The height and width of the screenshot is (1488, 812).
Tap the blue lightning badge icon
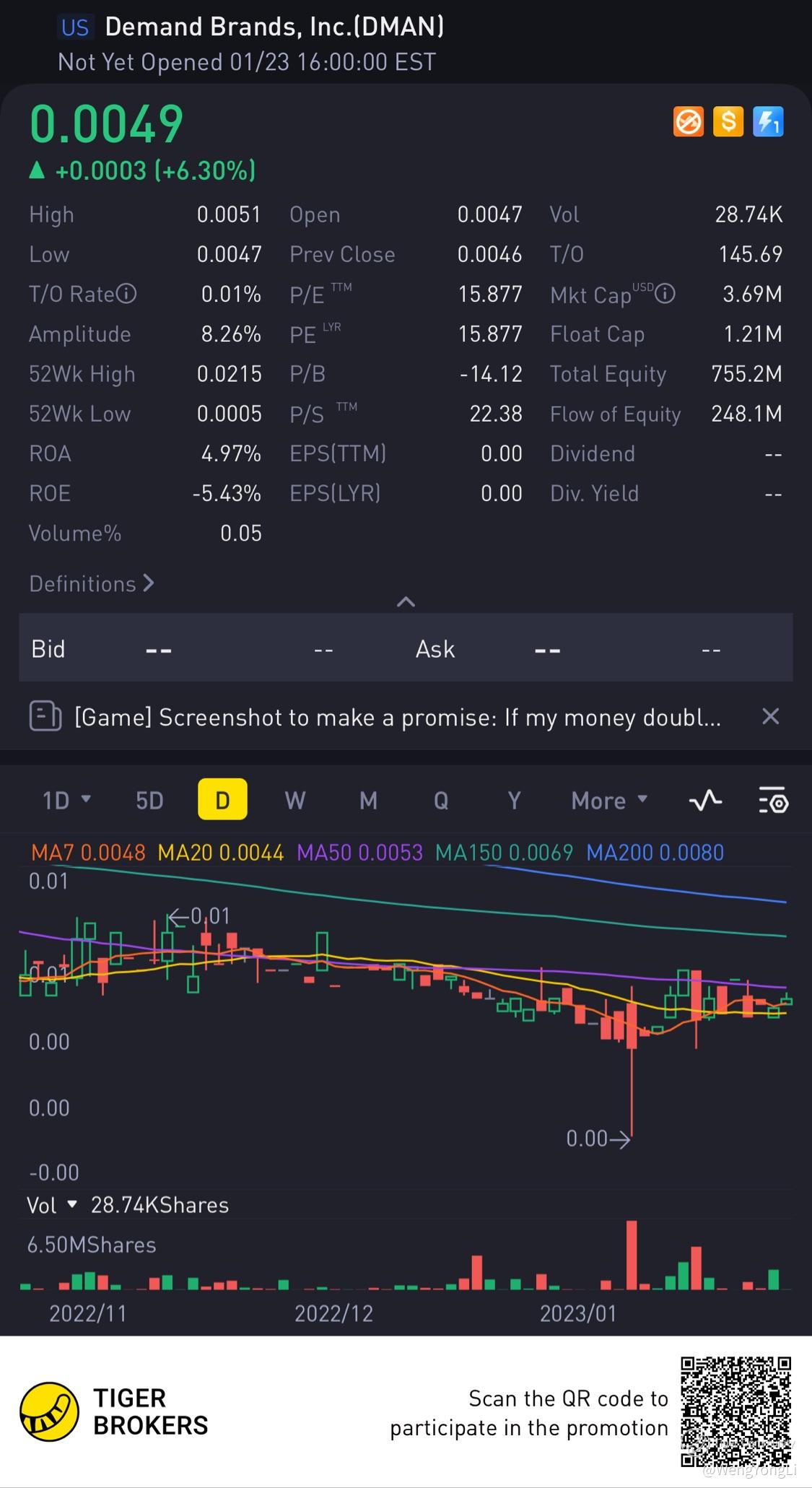point(768,122)
